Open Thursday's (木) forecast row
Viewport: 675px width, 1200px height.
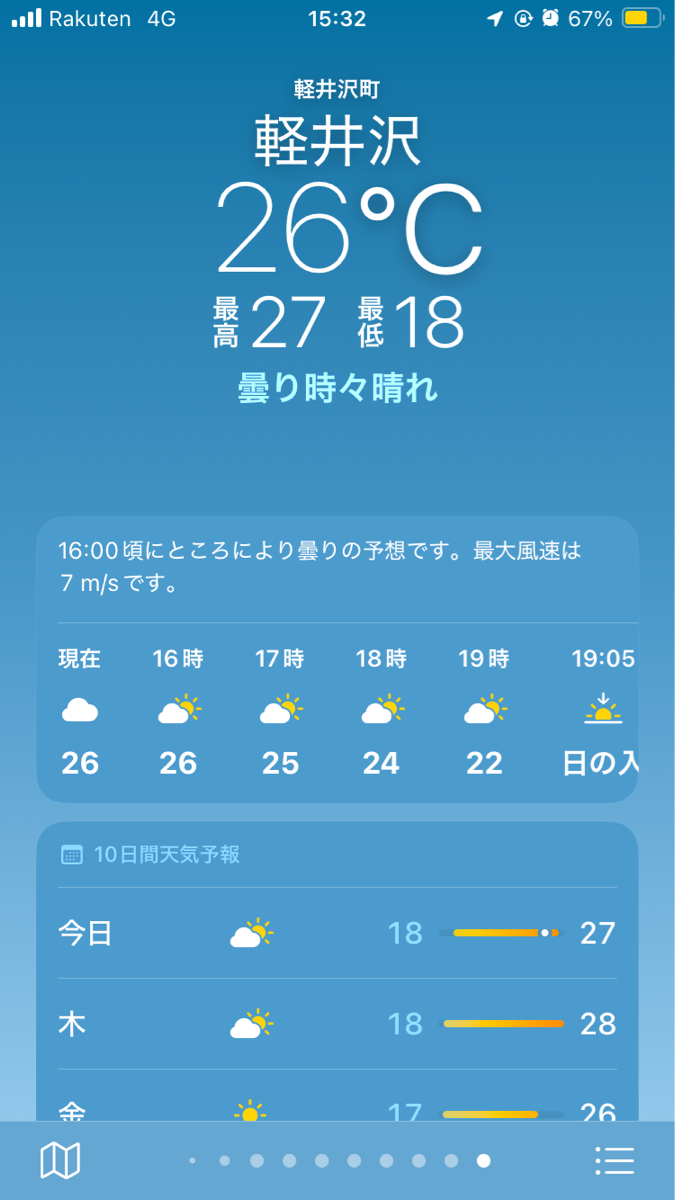[x=337, y=1024]
